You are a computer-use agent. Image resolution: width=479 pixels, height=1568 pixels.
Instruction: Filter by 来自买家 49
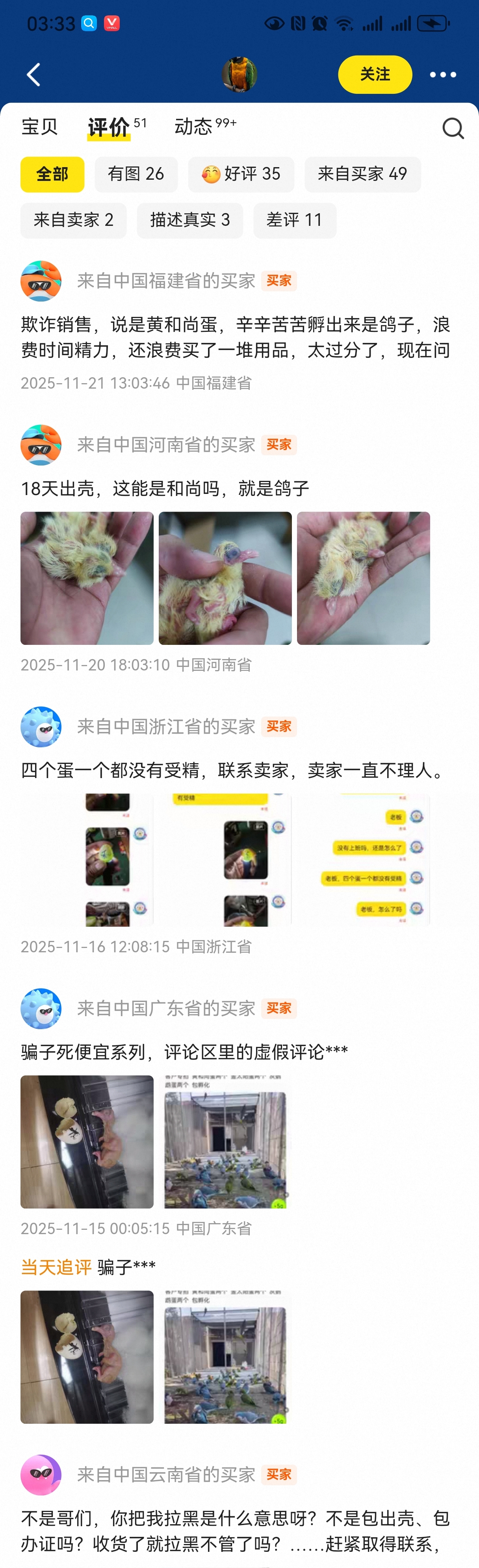362,175
